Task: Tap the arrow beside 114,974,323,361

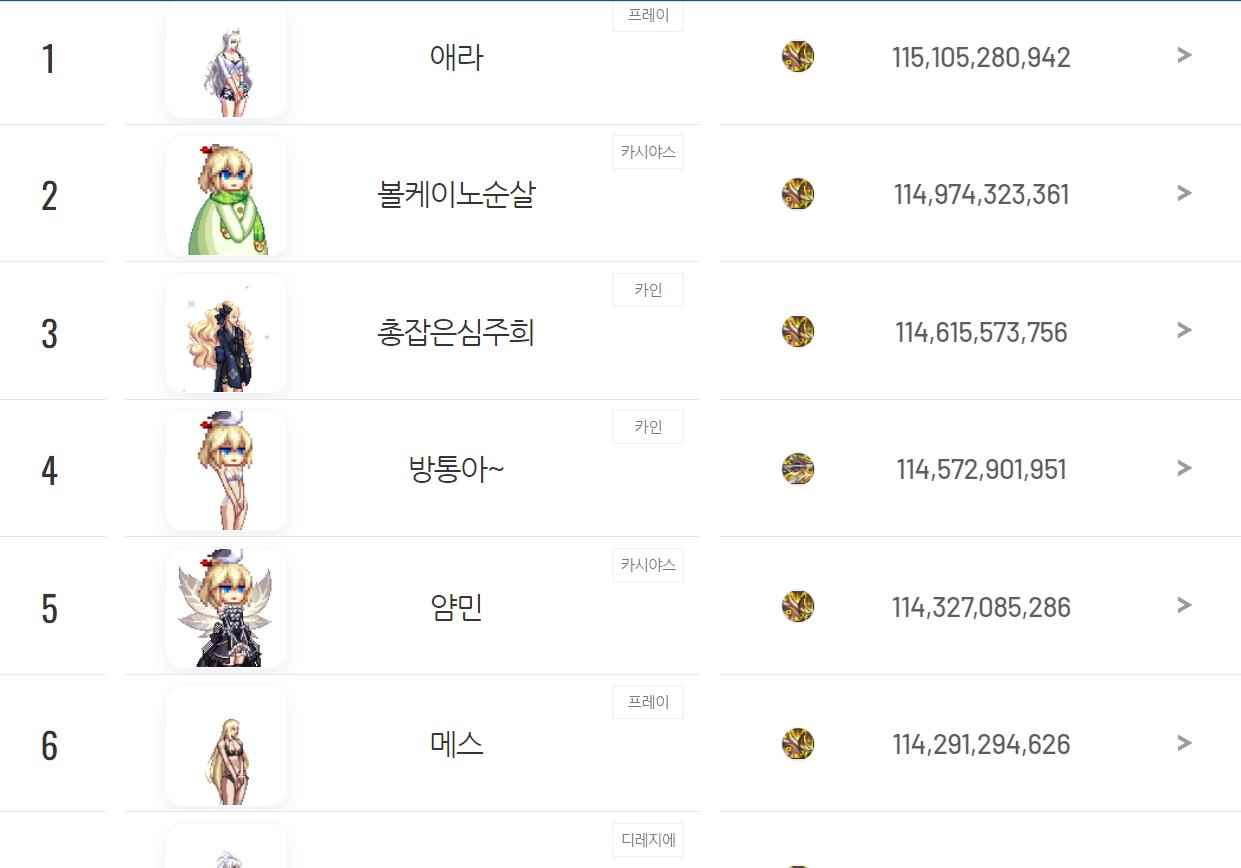Action: point(1184,193)
